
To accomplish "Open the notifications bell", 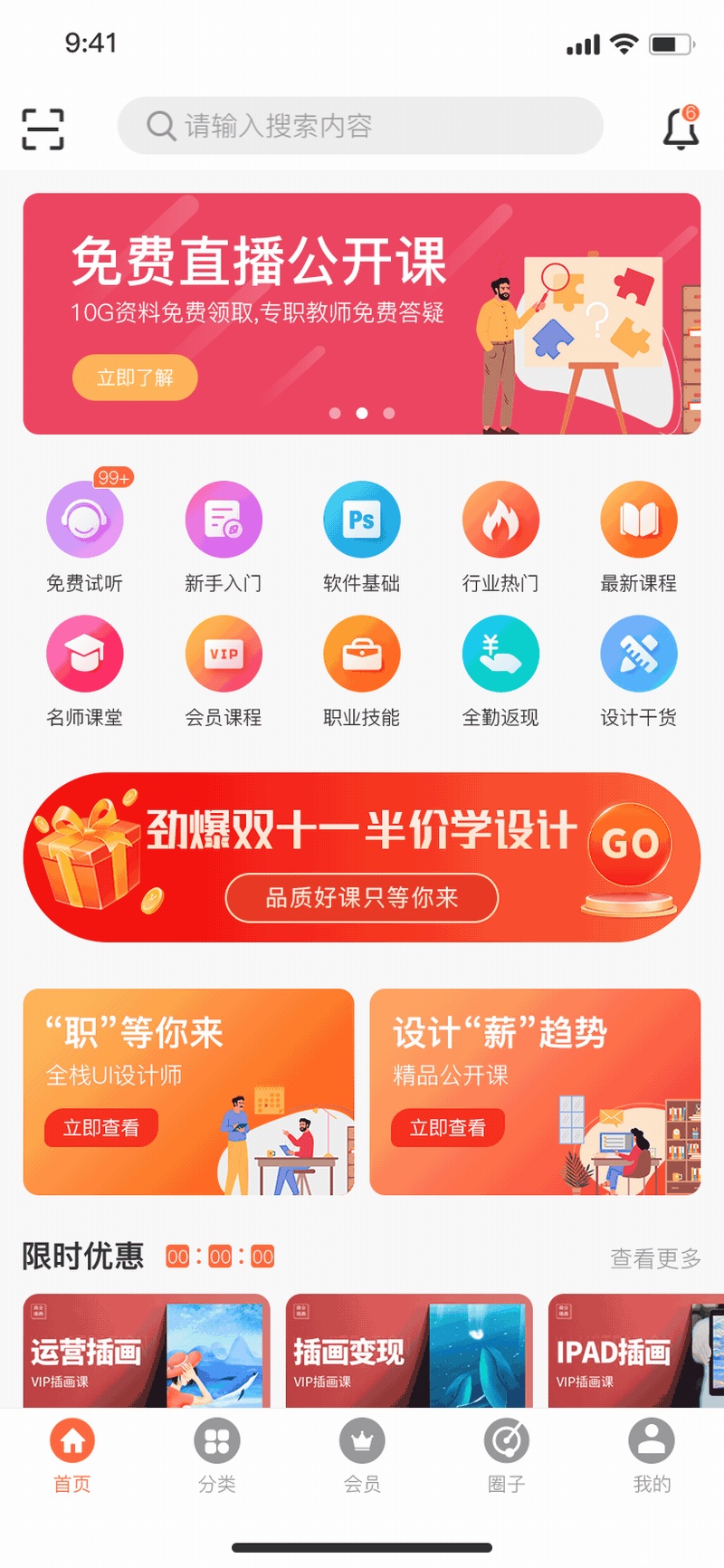I will coord(681,129).
